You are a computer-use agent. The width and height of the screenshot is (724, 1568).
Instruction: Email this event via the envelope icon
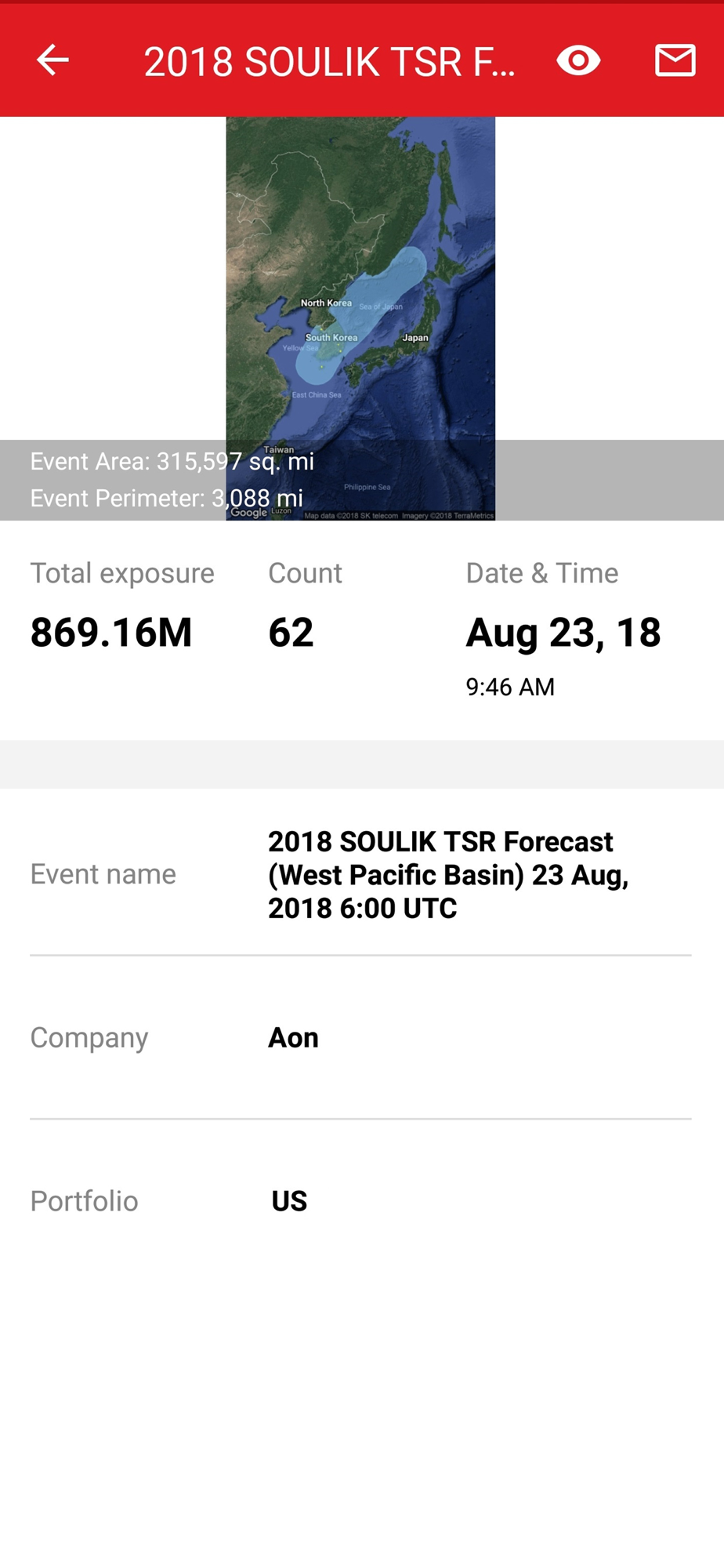[x=675, y=60]
